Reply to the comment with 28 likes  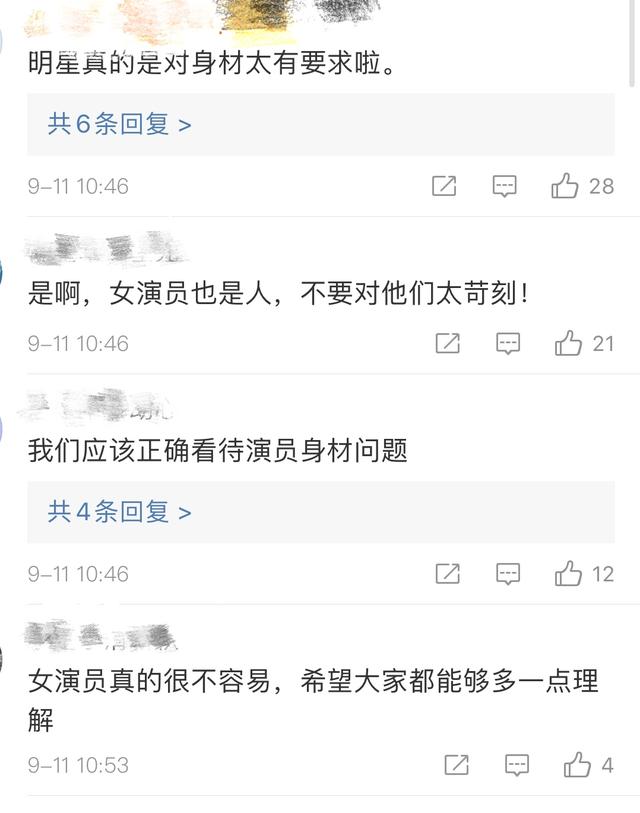pyautogui.click(x=505, y=186)
